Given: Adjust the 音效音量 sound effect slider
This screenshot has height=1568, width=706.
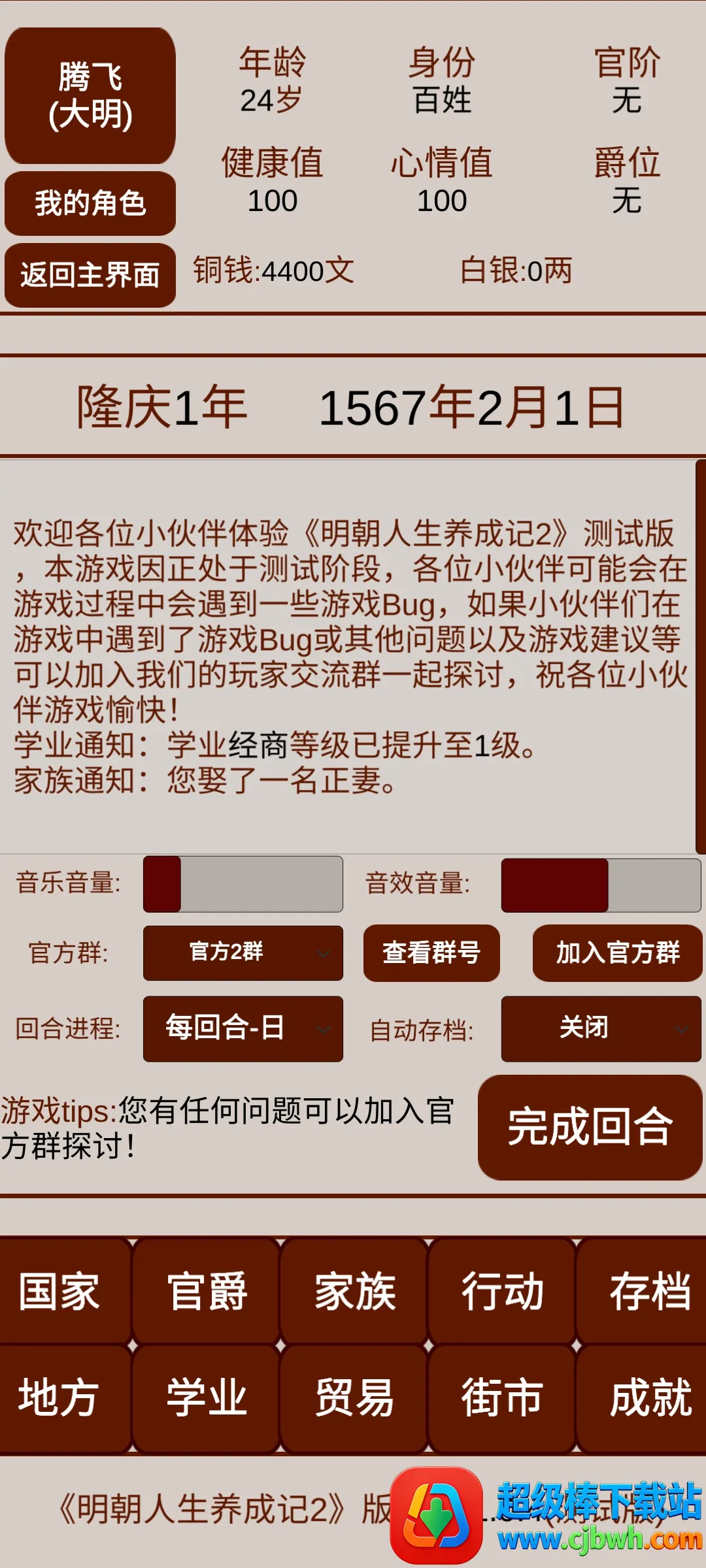Looking at the screenshot, I should click(x=601, y=885).
